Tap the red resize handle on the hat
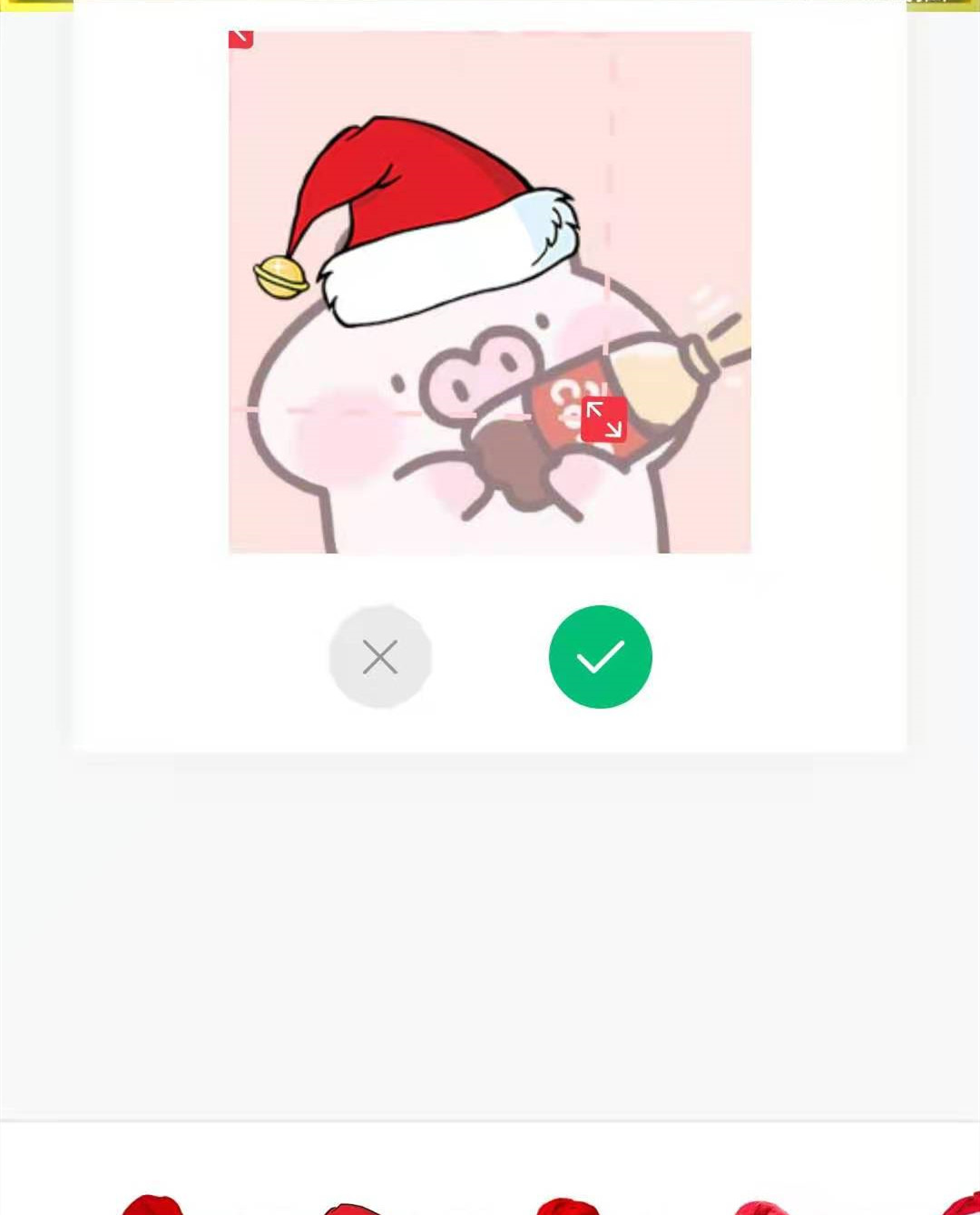This screenshot has width=980, height=1215. [x=603, y=419]
